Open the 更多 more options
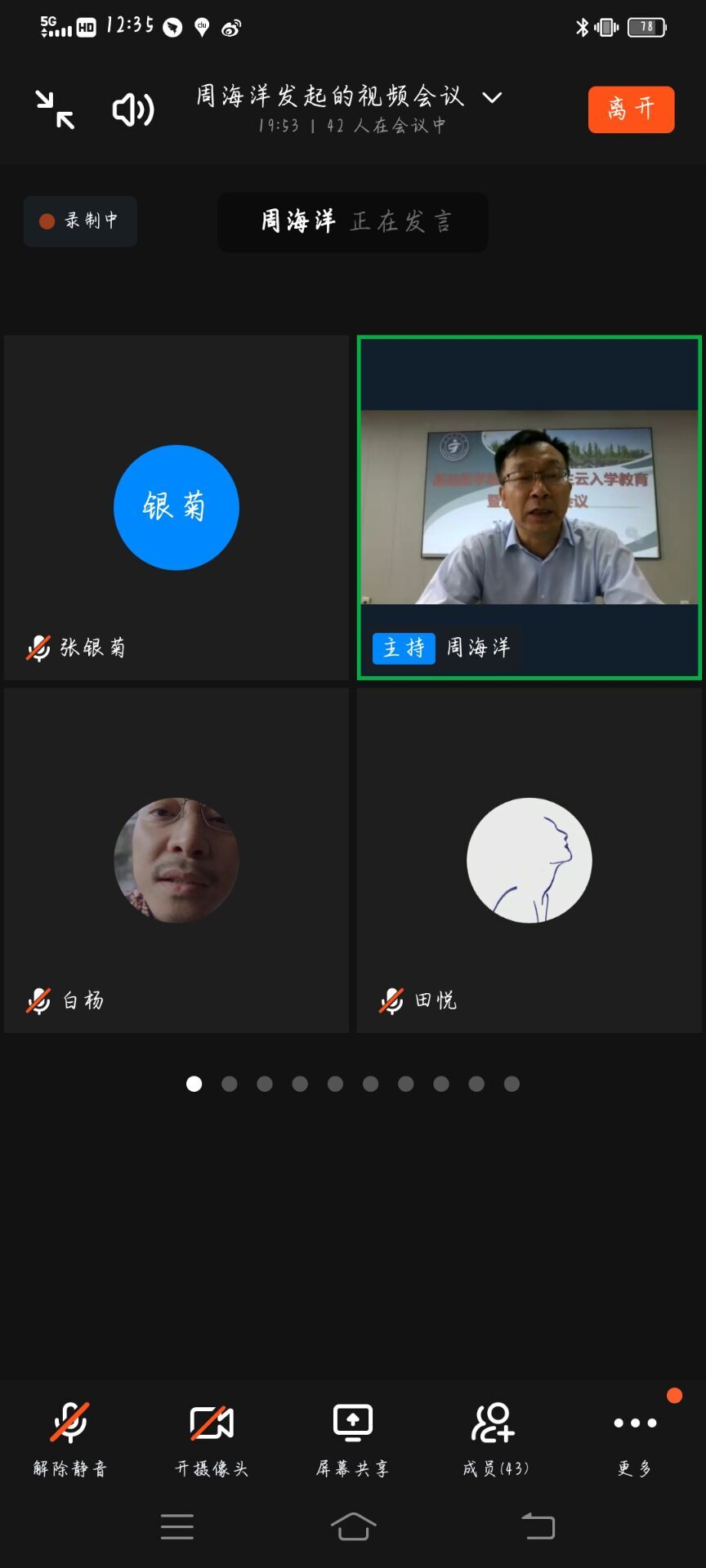The width and height of the screenshot is (706, 1568). tap(635, 1437)
